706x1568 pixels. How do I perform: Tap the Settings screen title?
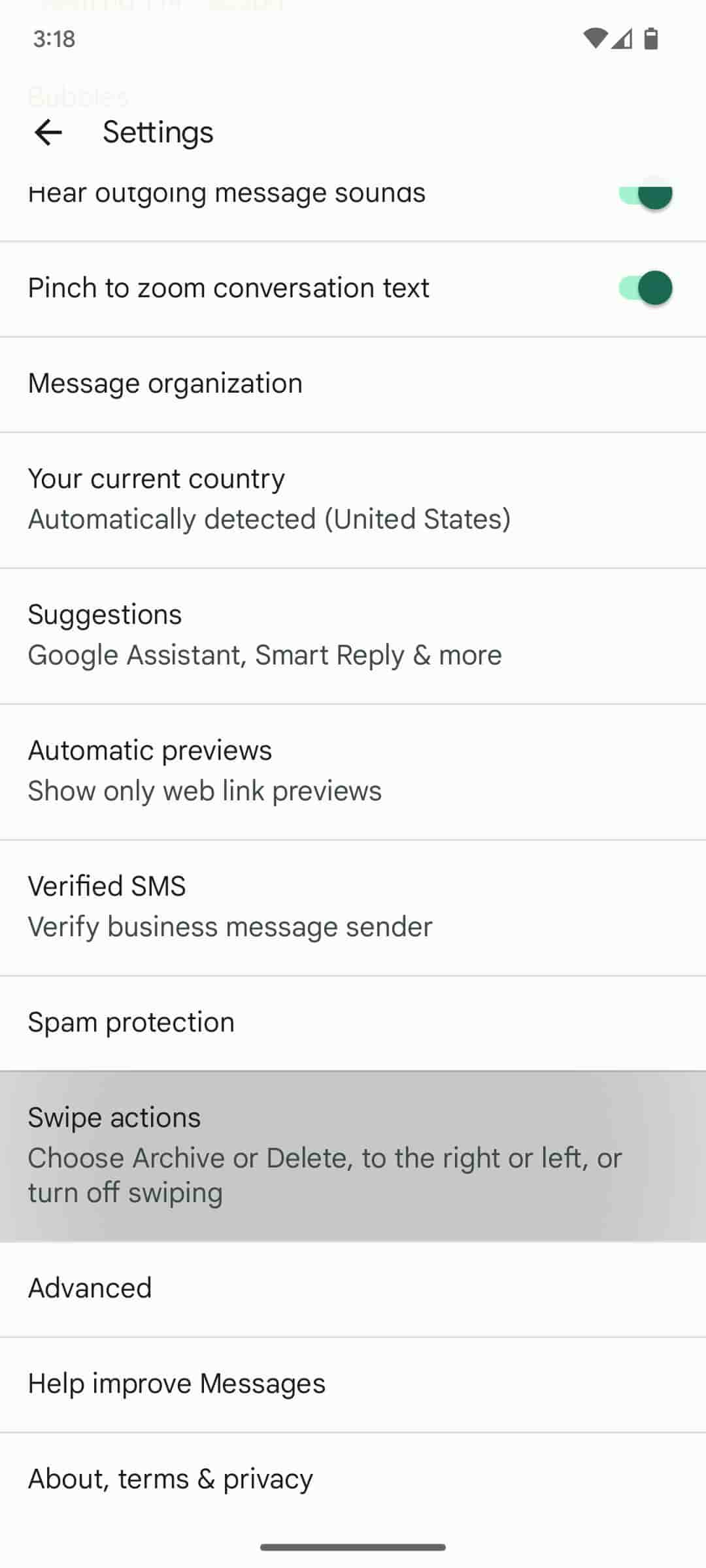[157, 132]
